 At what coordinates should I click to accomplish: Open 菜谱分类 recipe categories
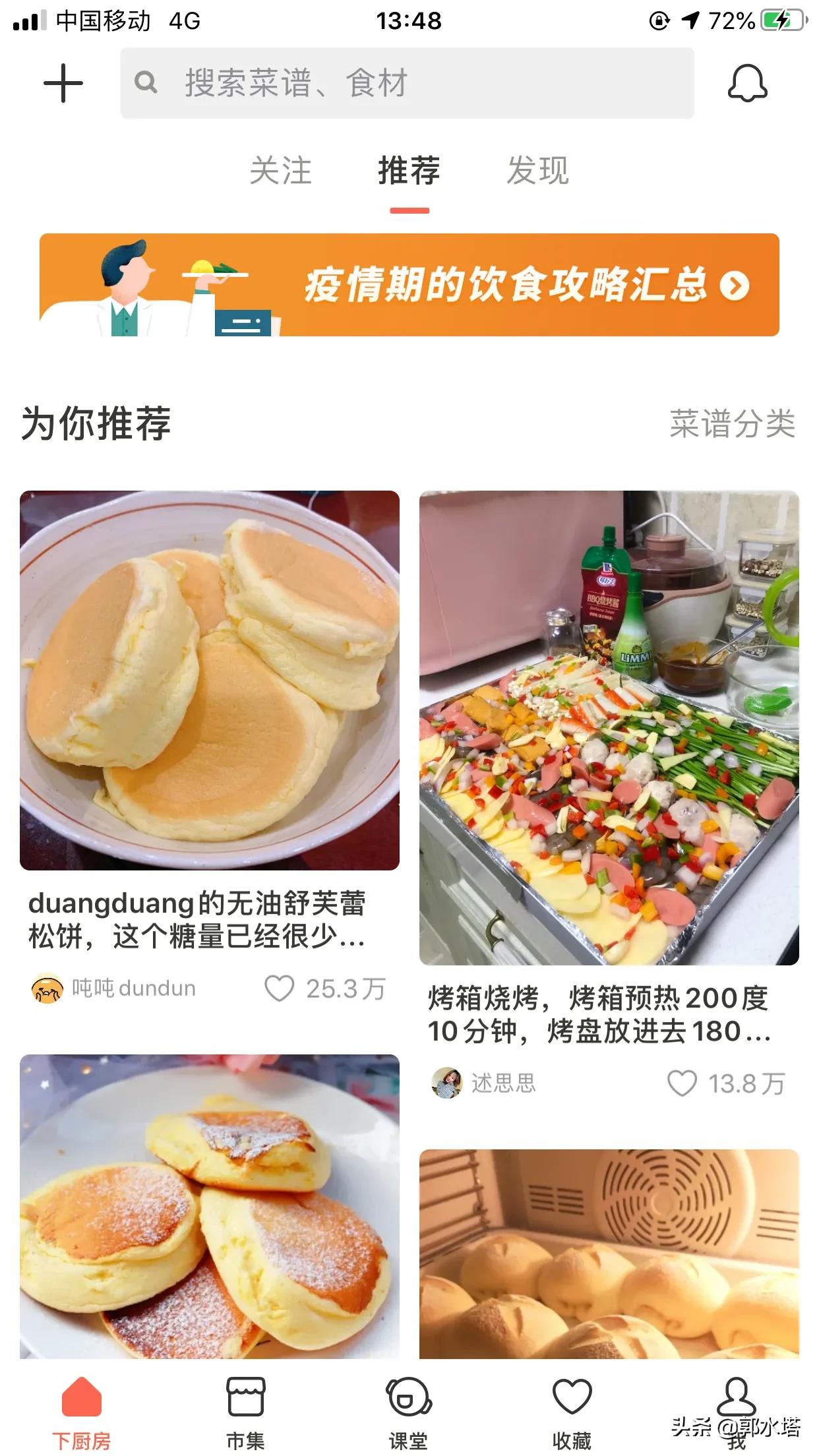(733, 423)
